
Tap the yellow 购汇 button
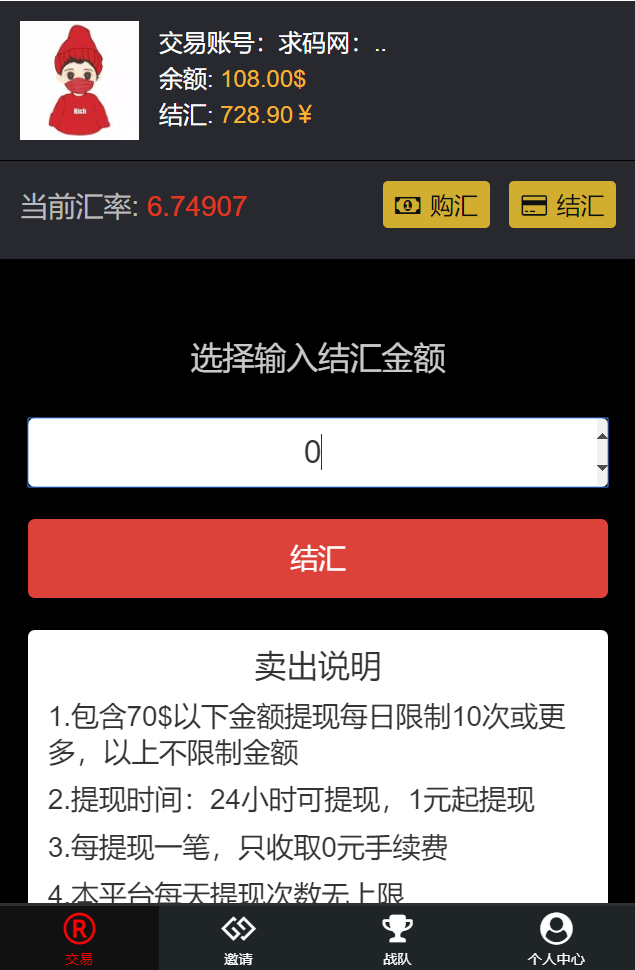point(436,205)
